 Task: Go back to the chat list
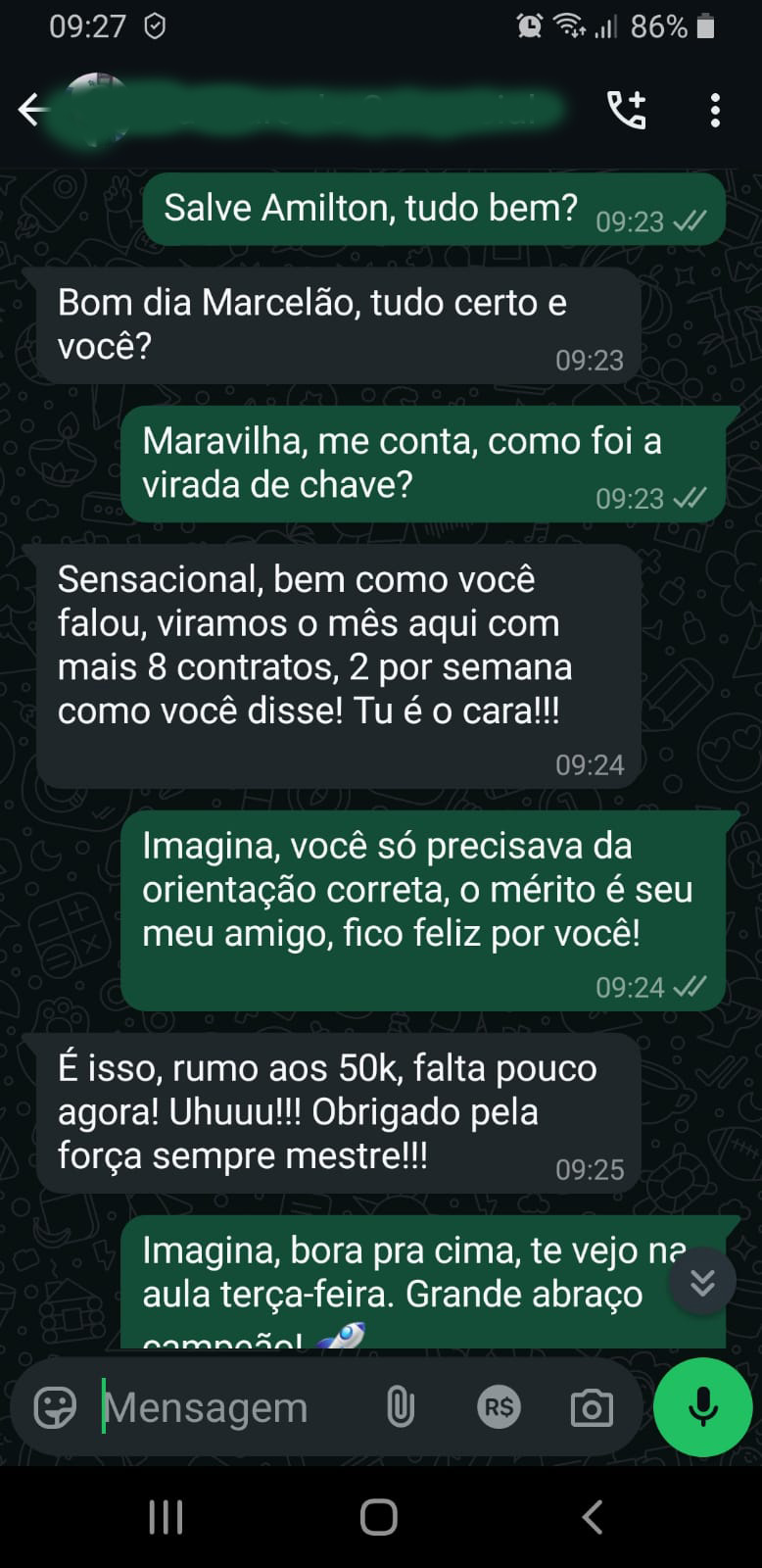click(x=31, y=110)
